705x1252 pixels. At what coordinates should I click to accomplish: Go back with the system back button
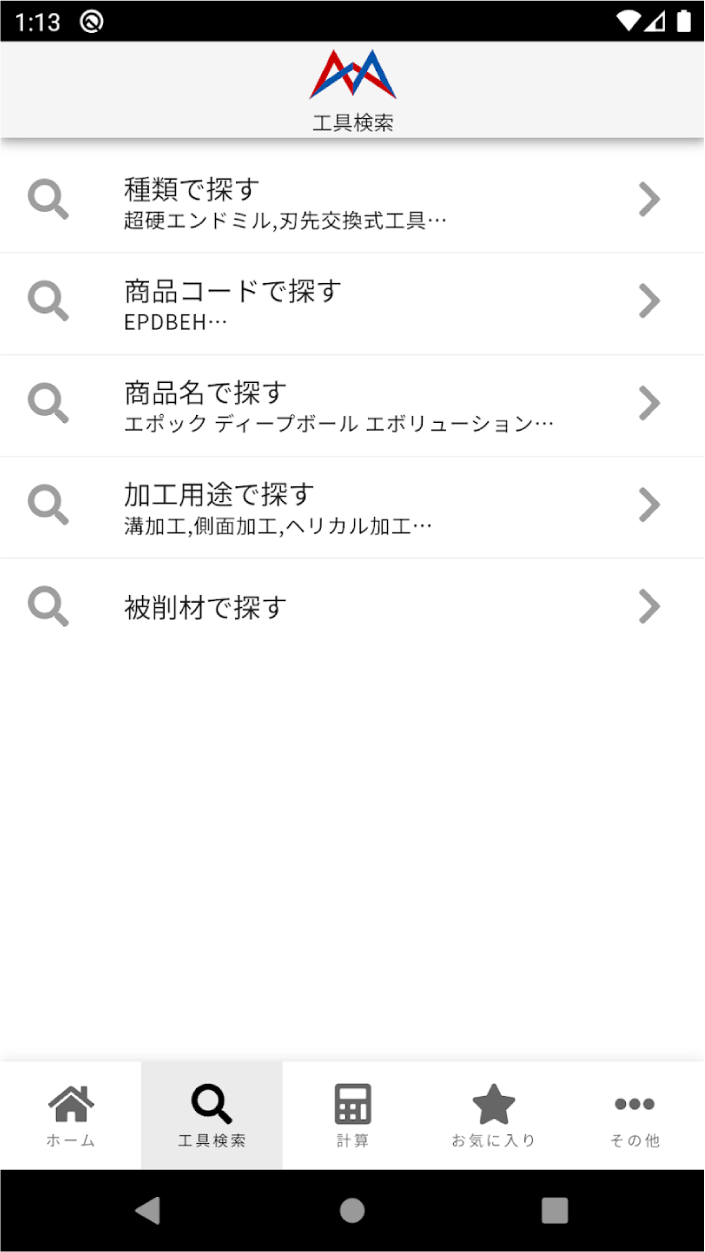click(148, 1210)
